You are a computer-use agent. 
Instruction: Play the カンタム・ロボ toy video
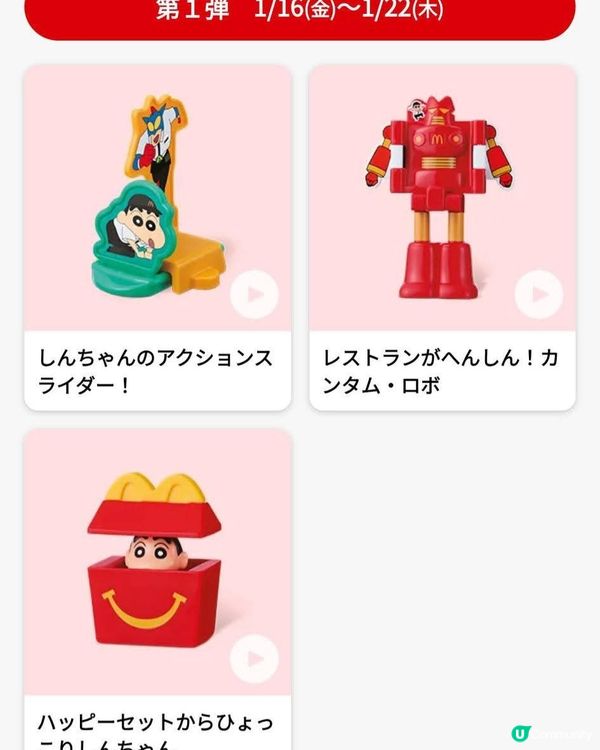point(539,295)
